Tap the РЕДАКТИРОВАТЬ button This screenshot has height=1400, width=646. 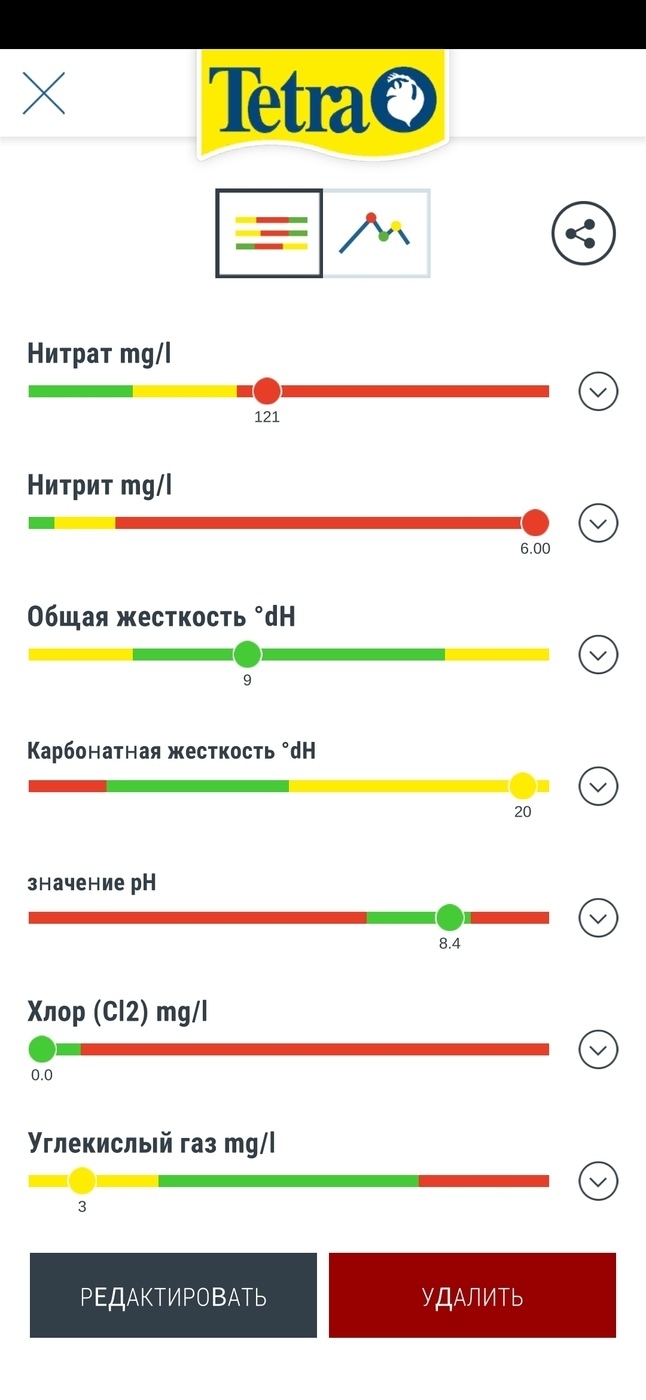[173, 1296]
